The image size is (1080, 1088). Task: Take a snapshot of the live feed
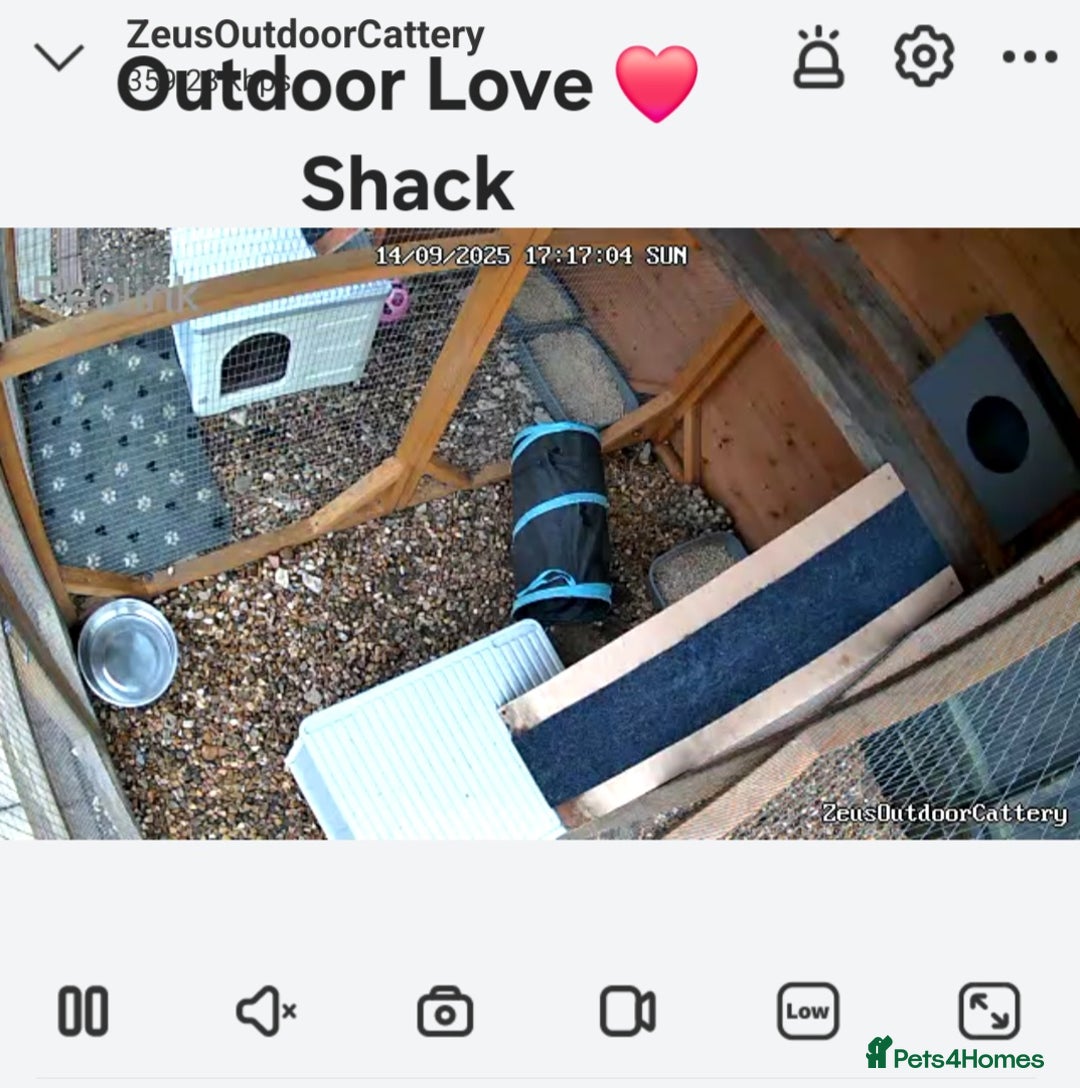(x=445, y=1012)
